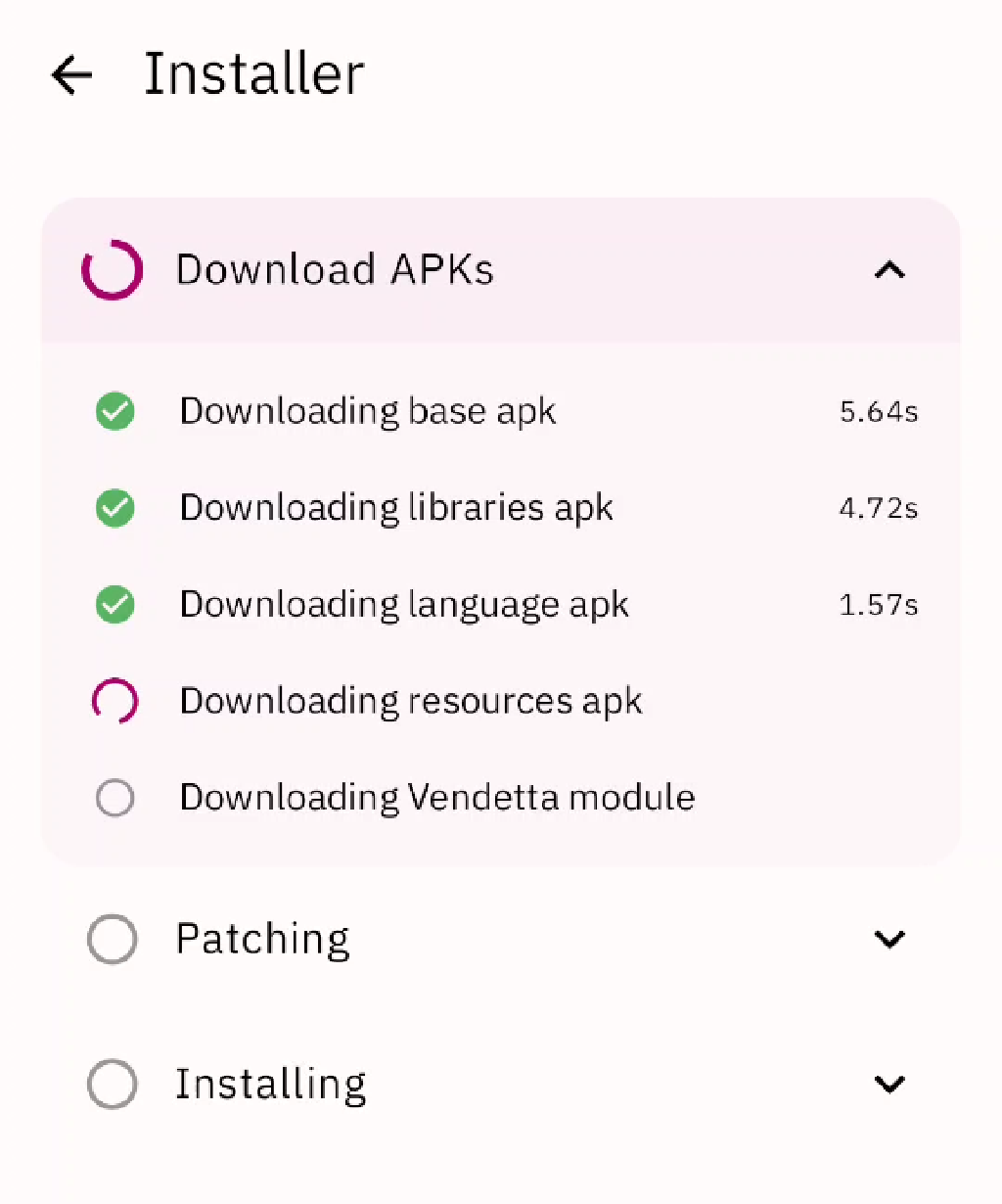
Task: Select the Downloading Vendetta module list entry
Action: [x=436, y=797]
